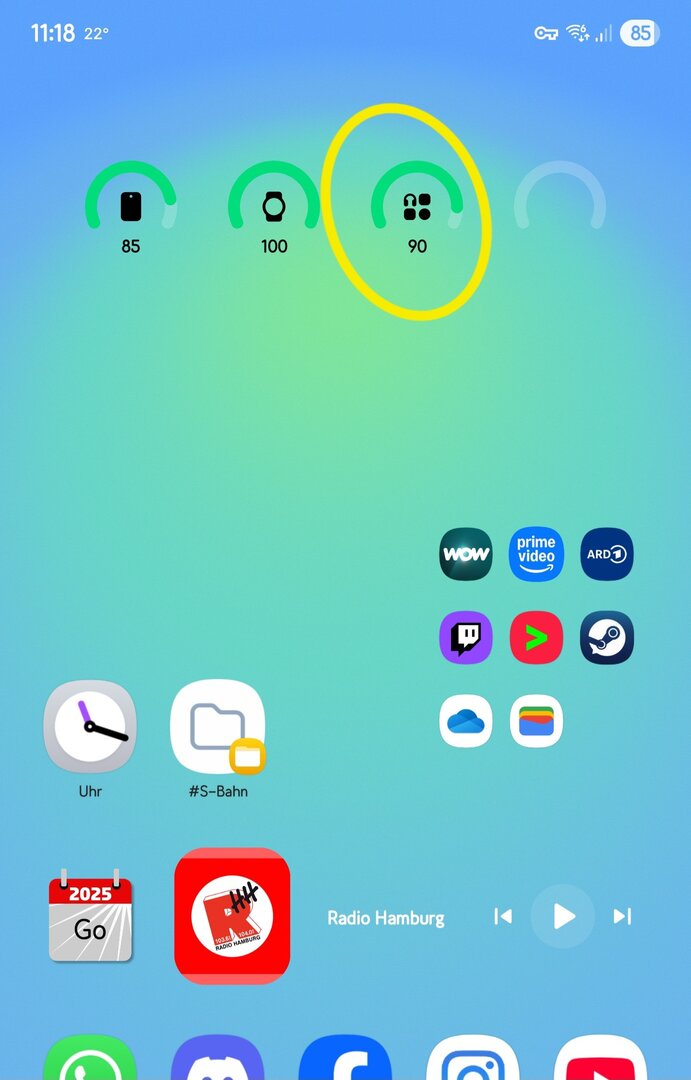Play Radio Hamburg
The height and width of the screenshot is (1080, 691).
click(x=563, y=916)
